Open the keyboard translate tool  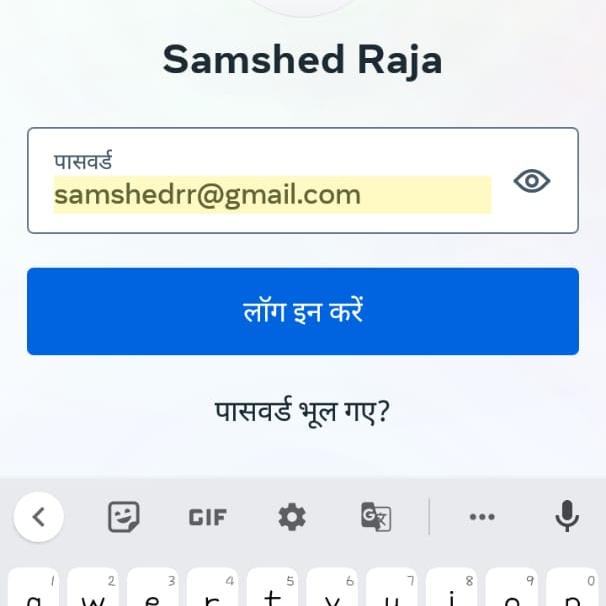[x=375, y=517]
